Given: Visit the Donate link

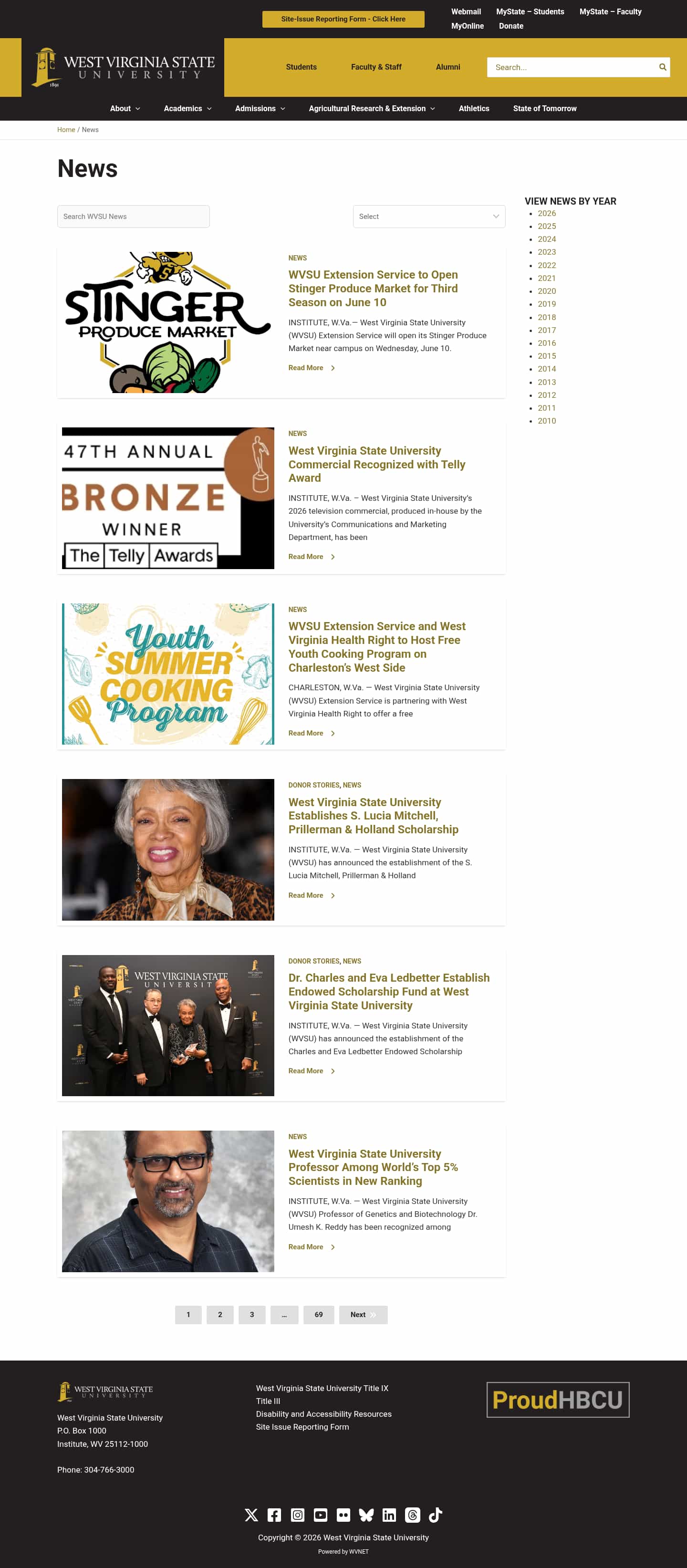Looking at the screenshot, I should (510, 26).
